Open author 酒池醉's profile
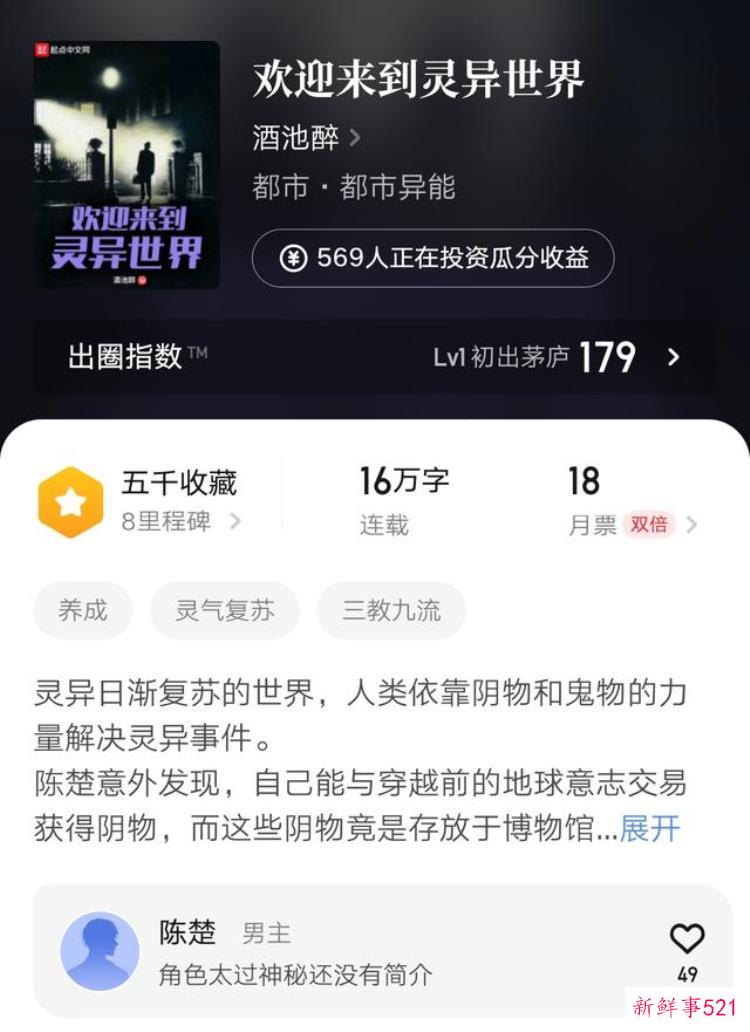 click(306, 137)
